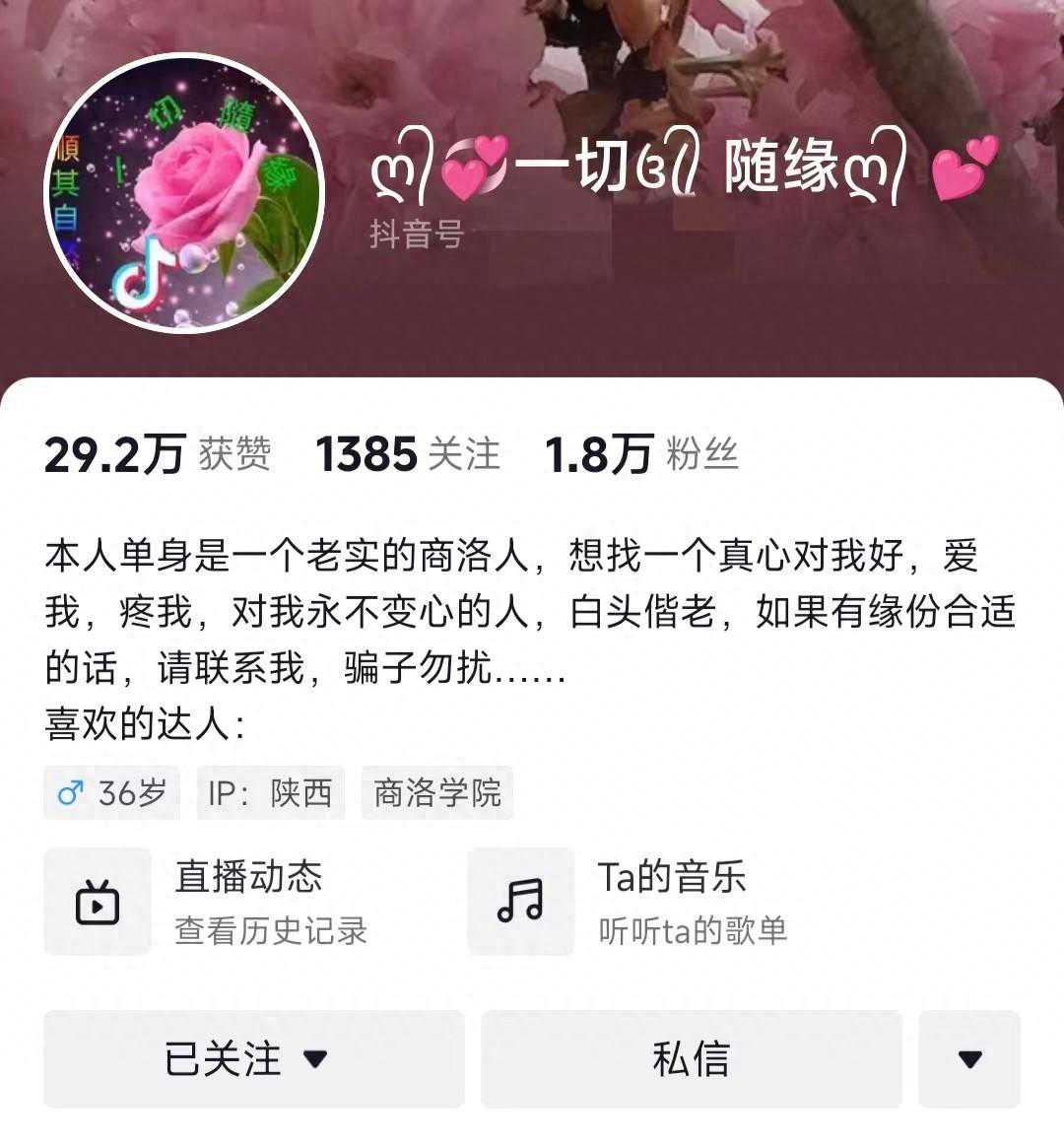Viewport: 1064px width, 1148px height.
Task: Open the rose profile avatar
Action: [186, 193]
